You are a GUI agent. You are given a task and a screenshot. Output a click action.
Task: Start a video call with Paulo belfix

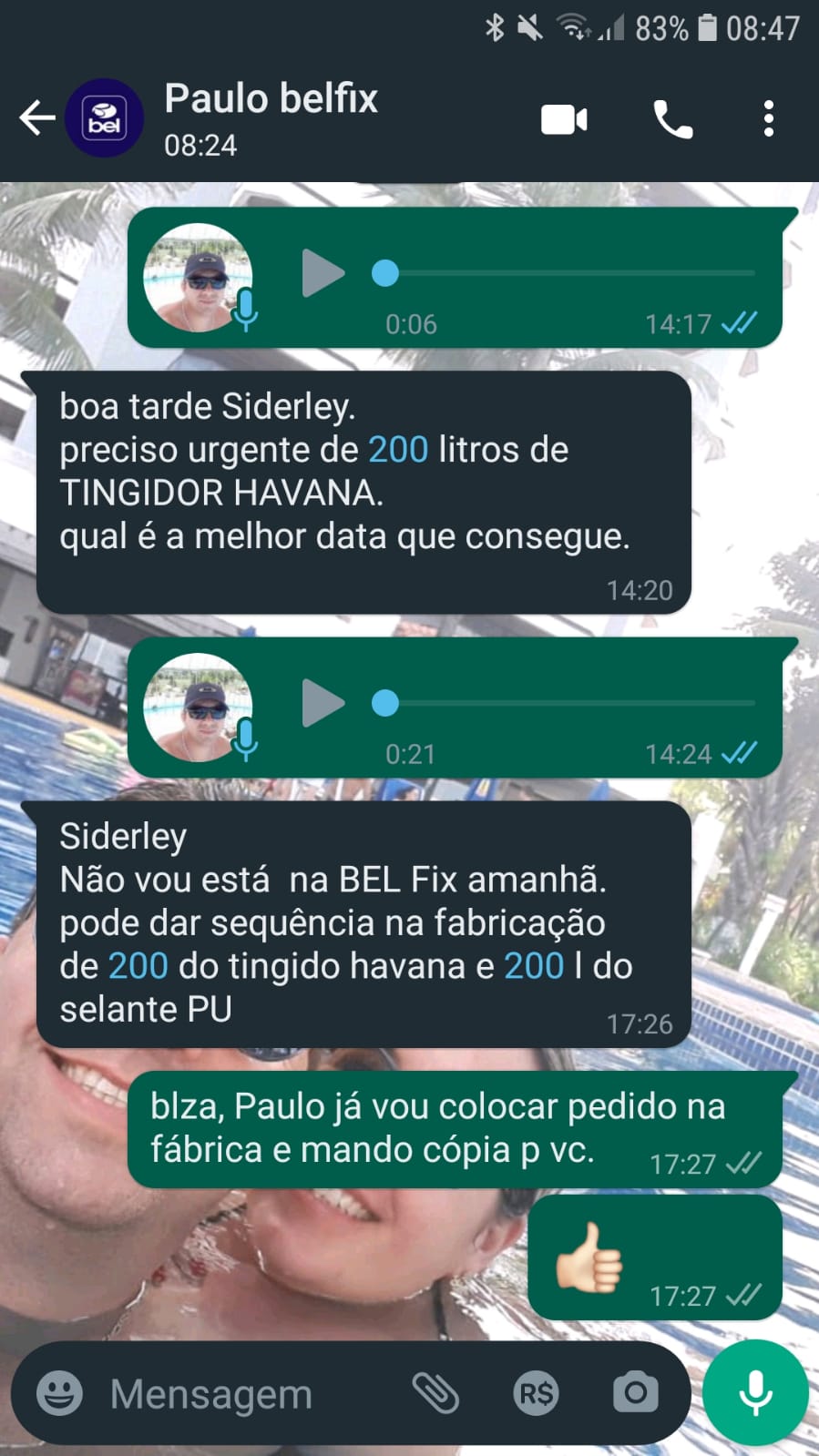564,119
